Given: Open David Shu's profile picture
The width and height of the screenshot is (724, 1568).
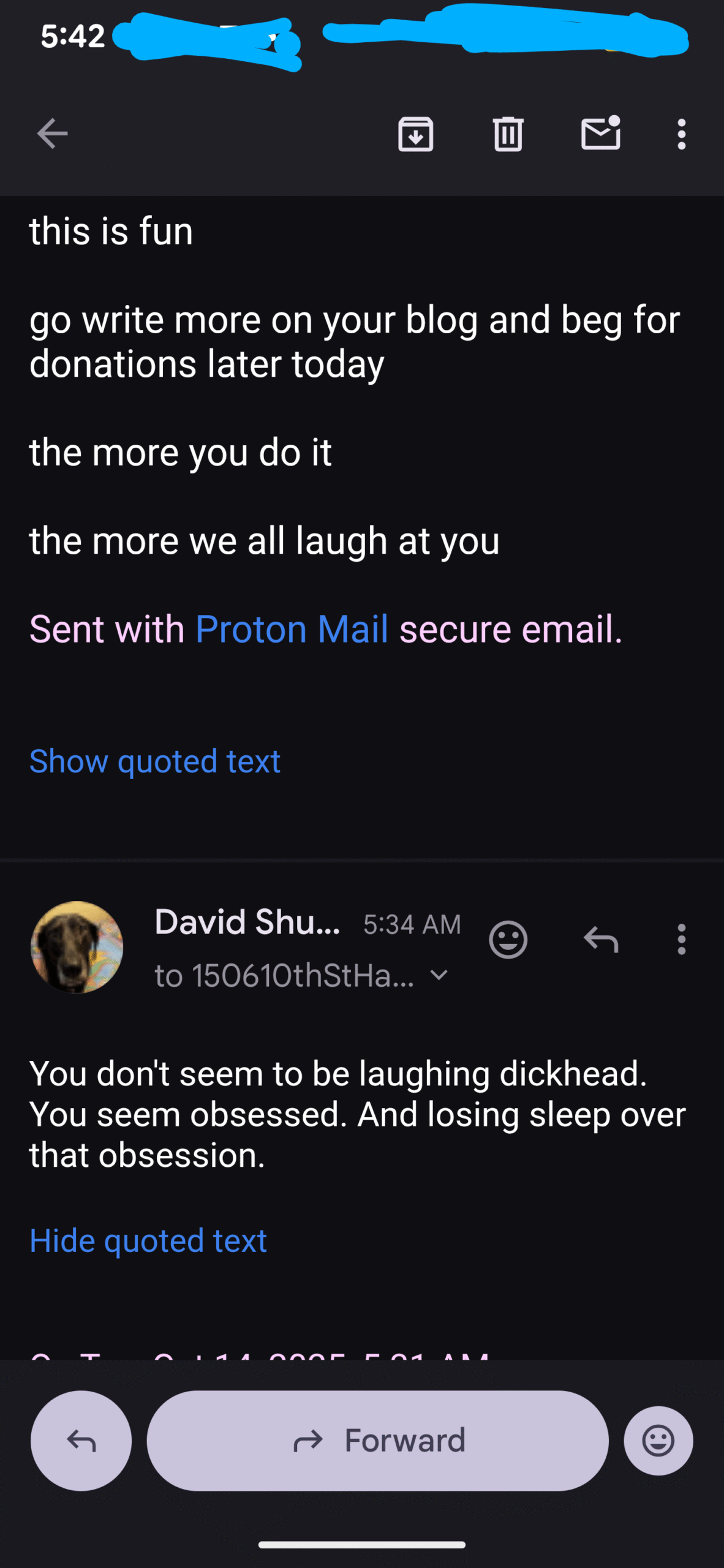Looking at the screenshot, I should click(x=77, y=946).
